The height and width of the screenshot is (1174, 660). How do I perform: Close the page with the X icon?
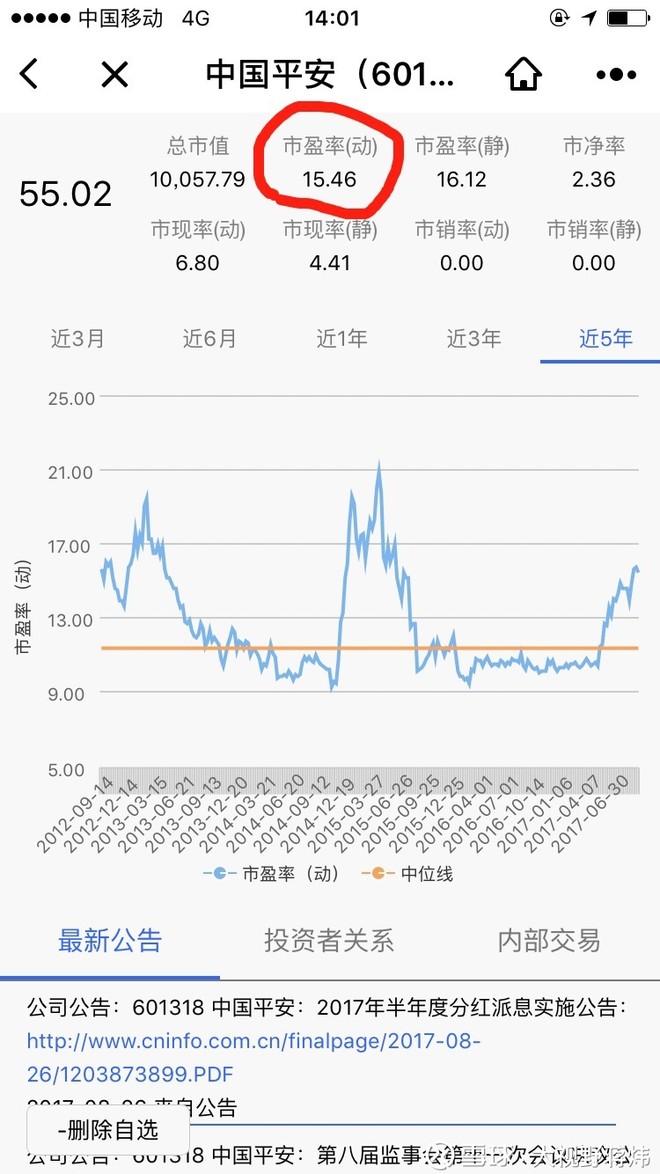(x=115, y=74)
